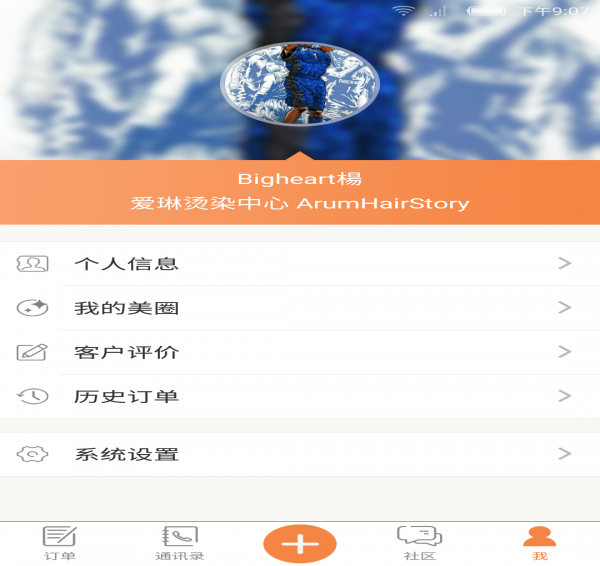
Task: Switch to the 订单 tab
Action: pos(60,543)
